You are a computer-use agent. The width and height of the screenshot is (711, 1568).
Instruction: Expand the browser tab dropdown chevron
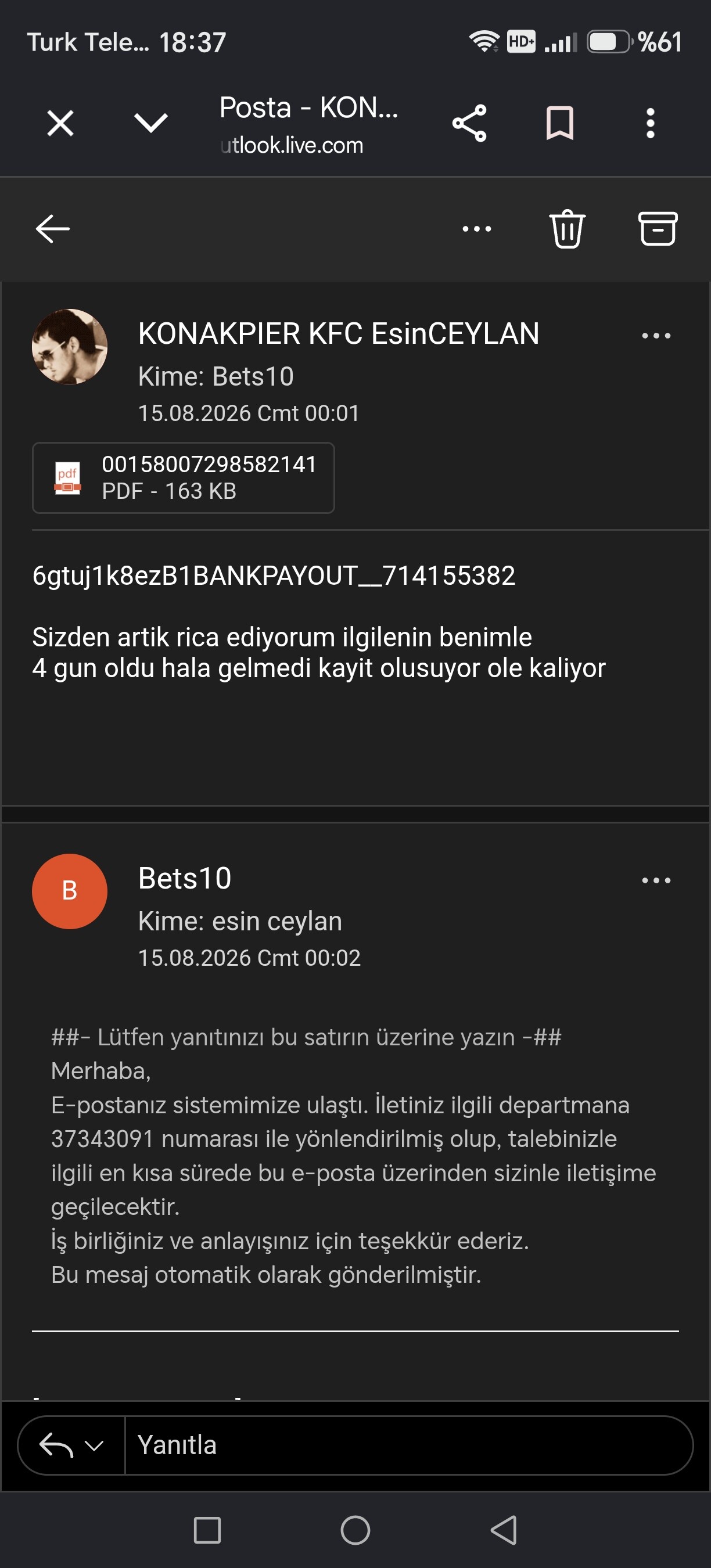pos(150,124)
